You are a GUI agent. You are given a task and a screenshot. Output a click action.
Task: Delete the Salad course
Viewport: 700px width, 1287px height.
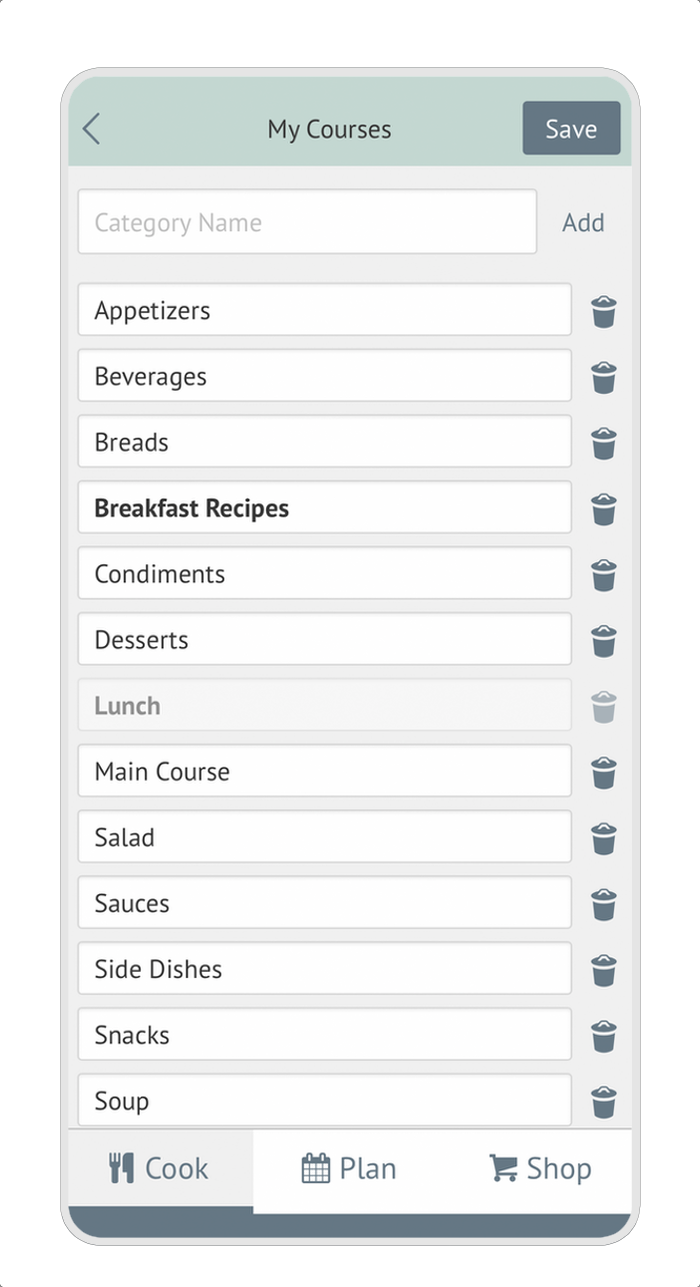tap(603, 838)
